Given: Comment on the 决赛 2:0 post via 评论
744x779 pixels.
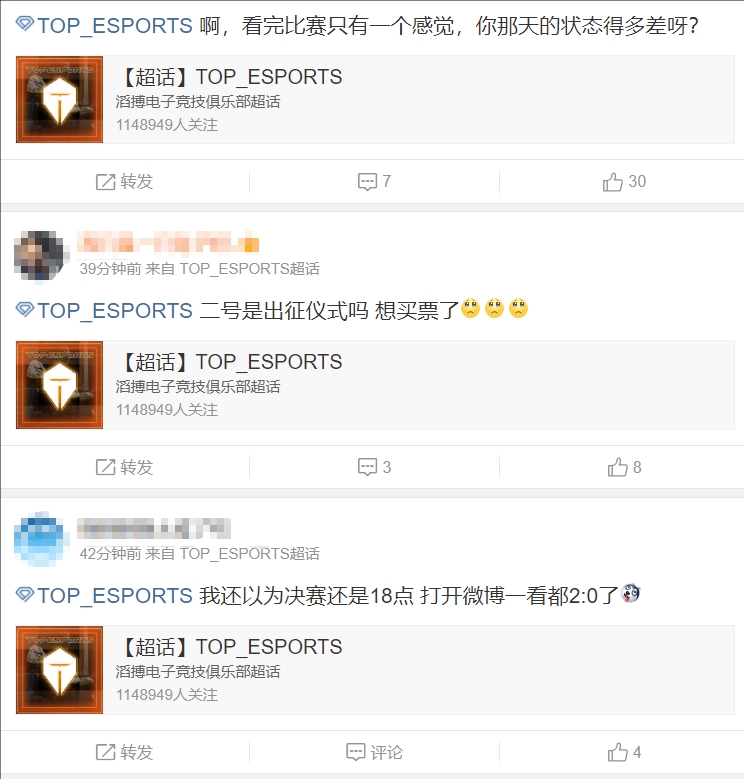Looking at the screenshot, I should point(374,752).
